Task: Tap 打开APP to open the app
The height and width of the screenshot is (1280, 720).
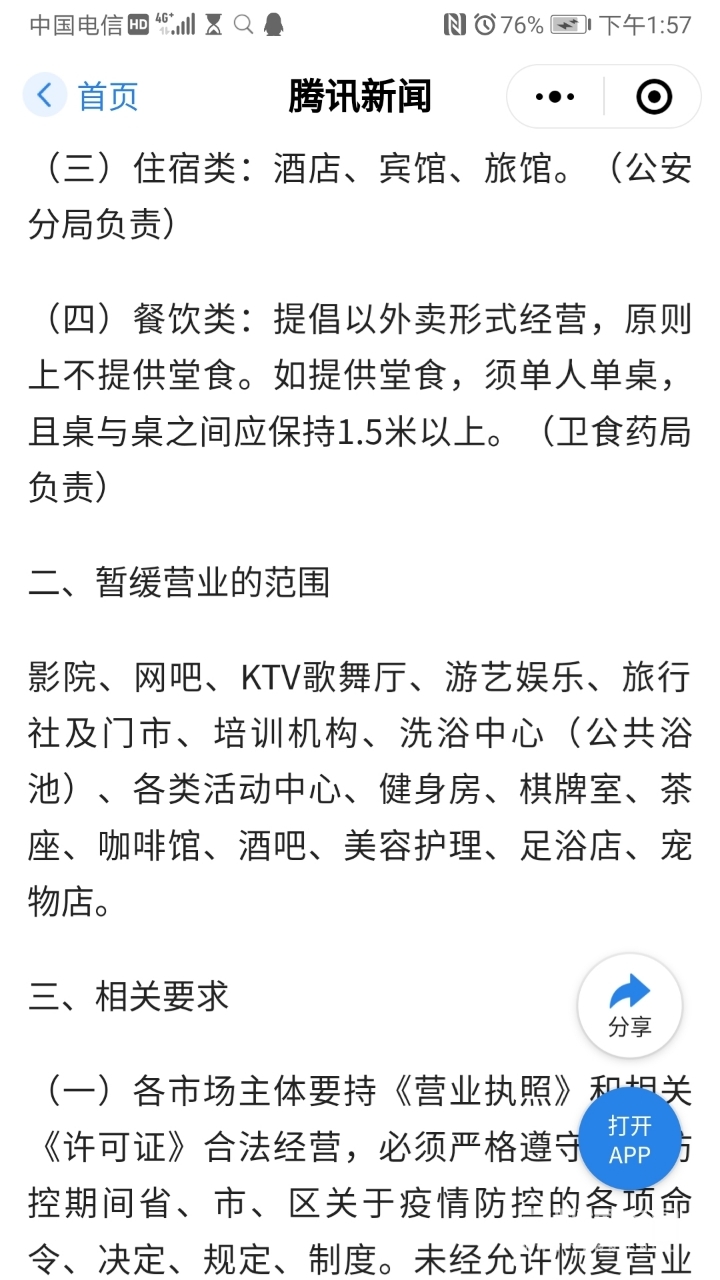Action: pos(630,1139)
